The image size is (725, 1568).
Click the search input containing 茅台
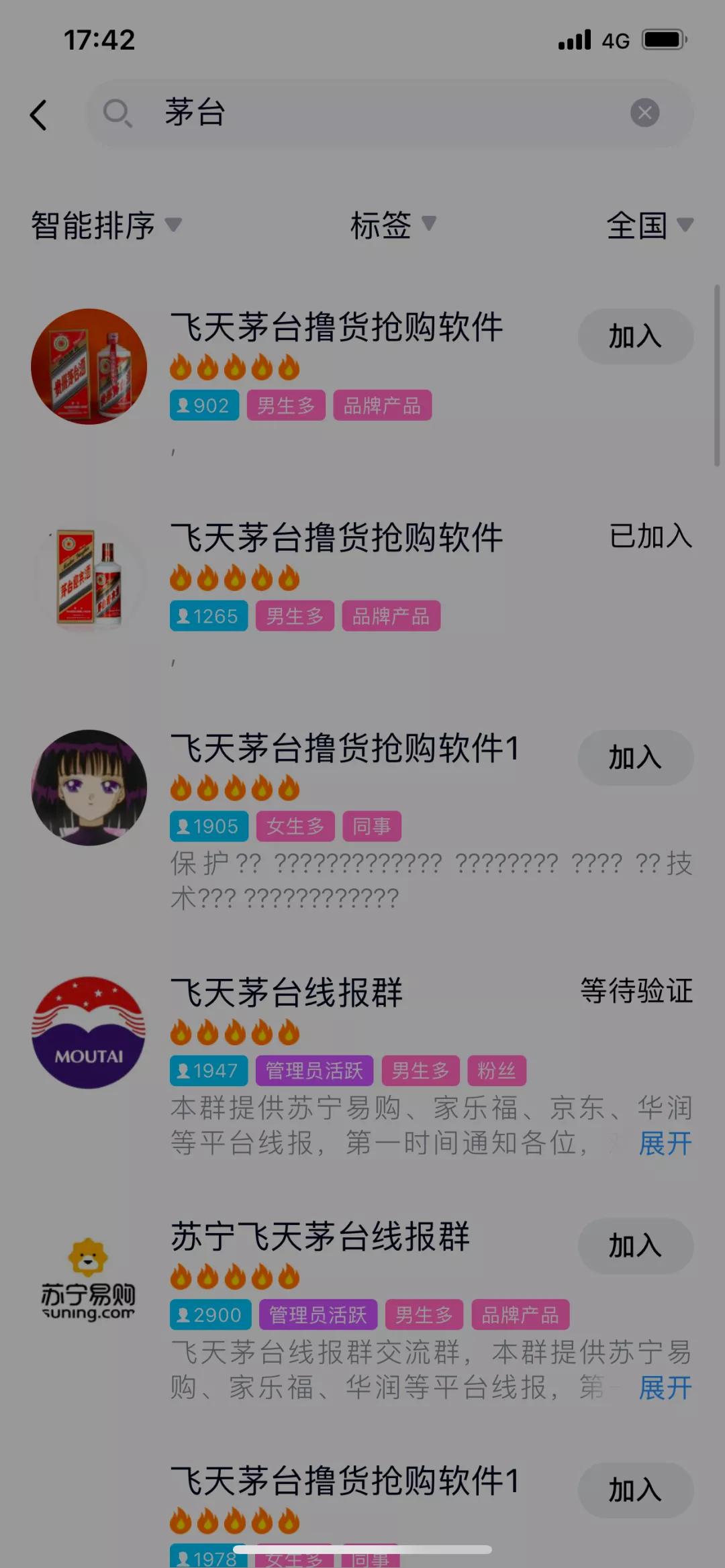pyautogui.click(x=336, y=113)
